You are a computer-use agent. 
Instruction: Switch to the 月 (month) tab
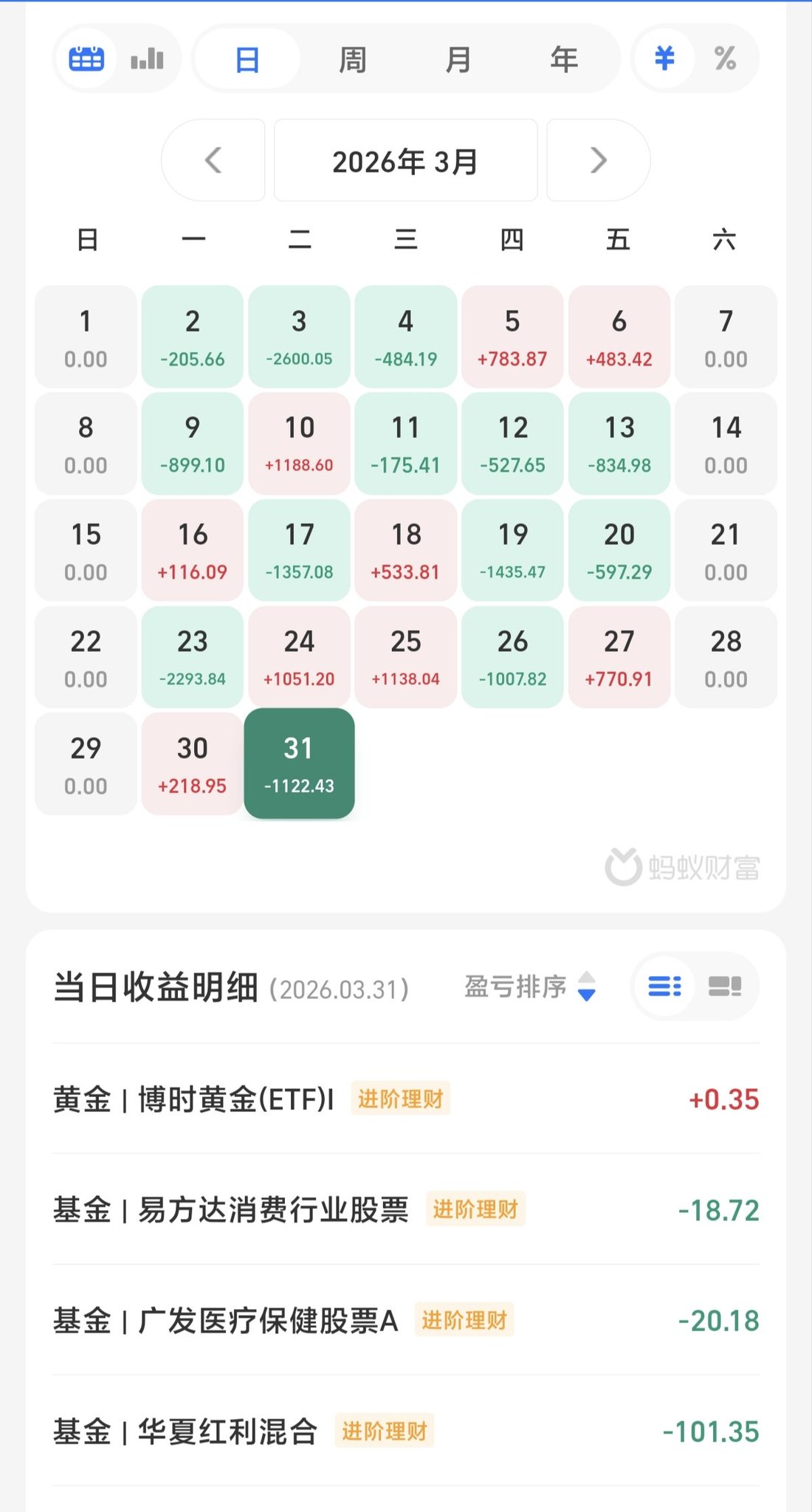pos(458,59)
